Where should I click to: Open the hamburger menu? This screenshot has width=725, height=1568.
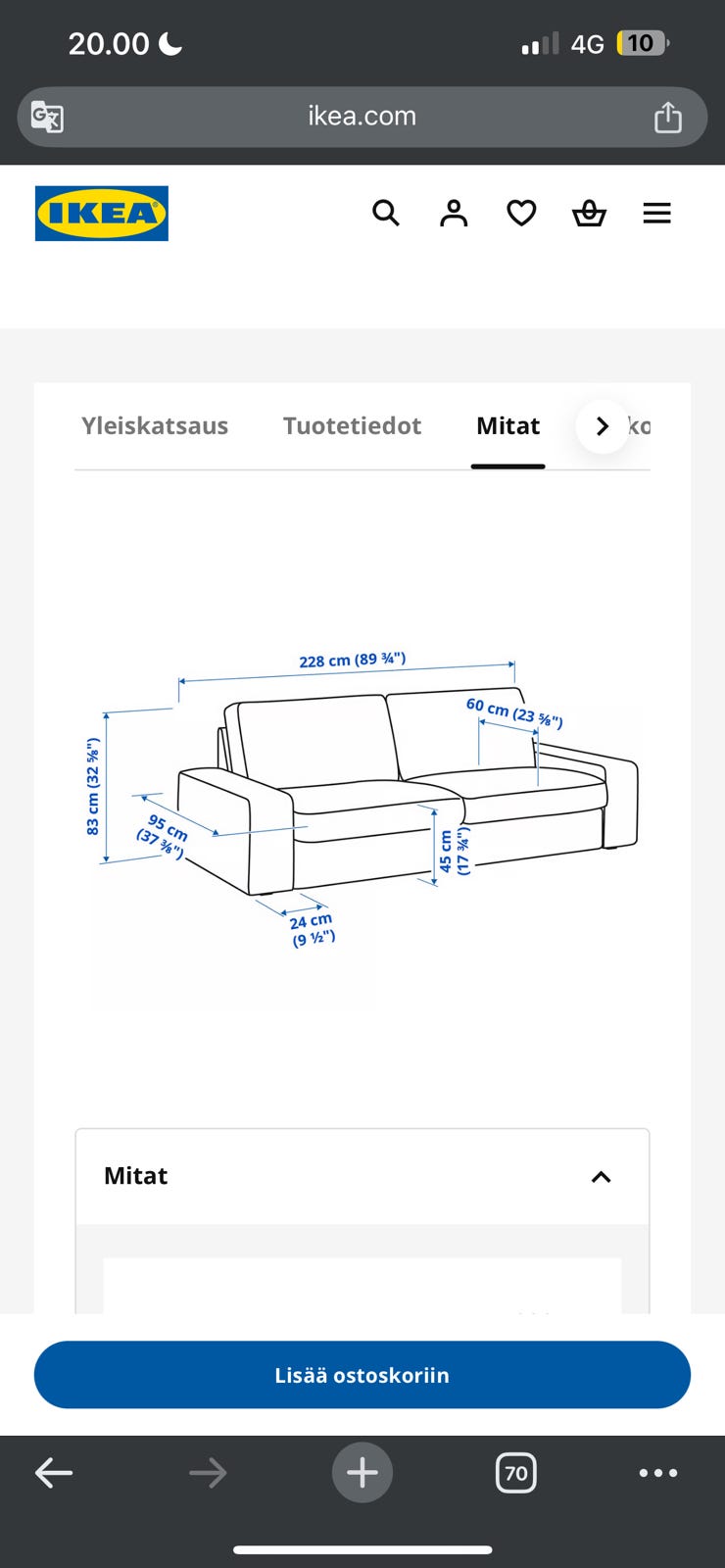click(x=656, y=213)
